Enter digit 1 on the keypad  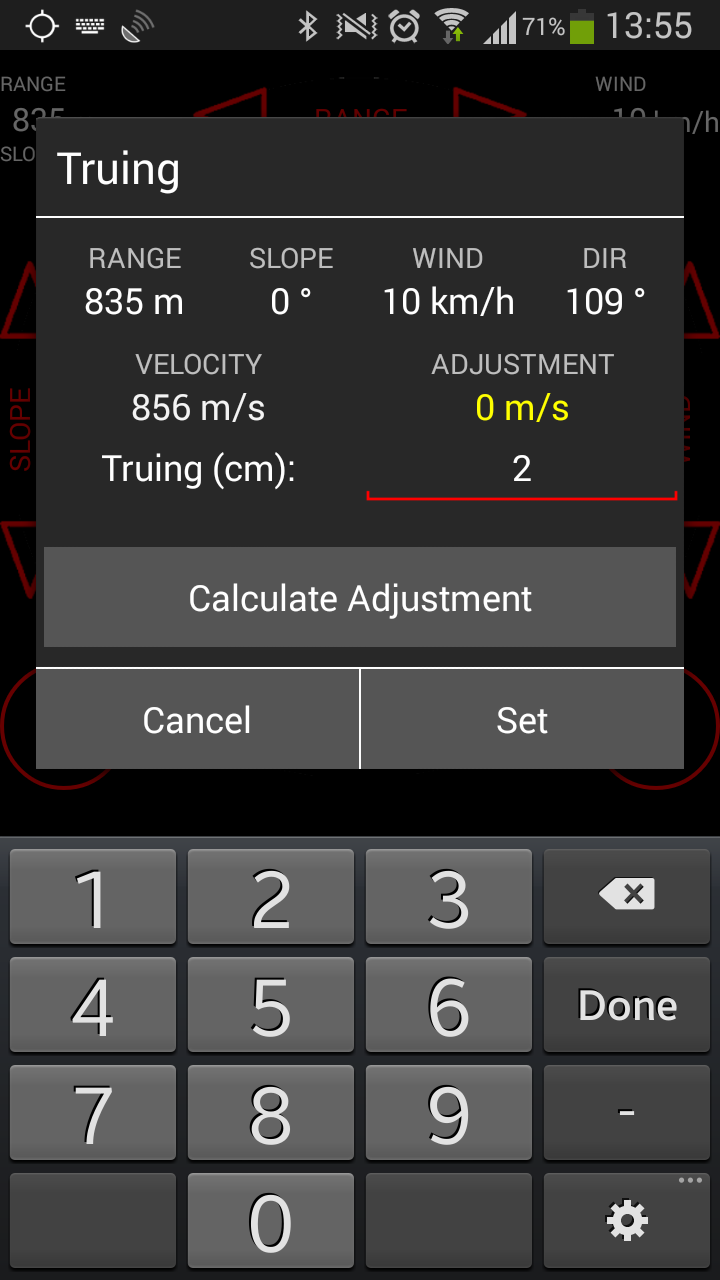[x=93, y=896]
